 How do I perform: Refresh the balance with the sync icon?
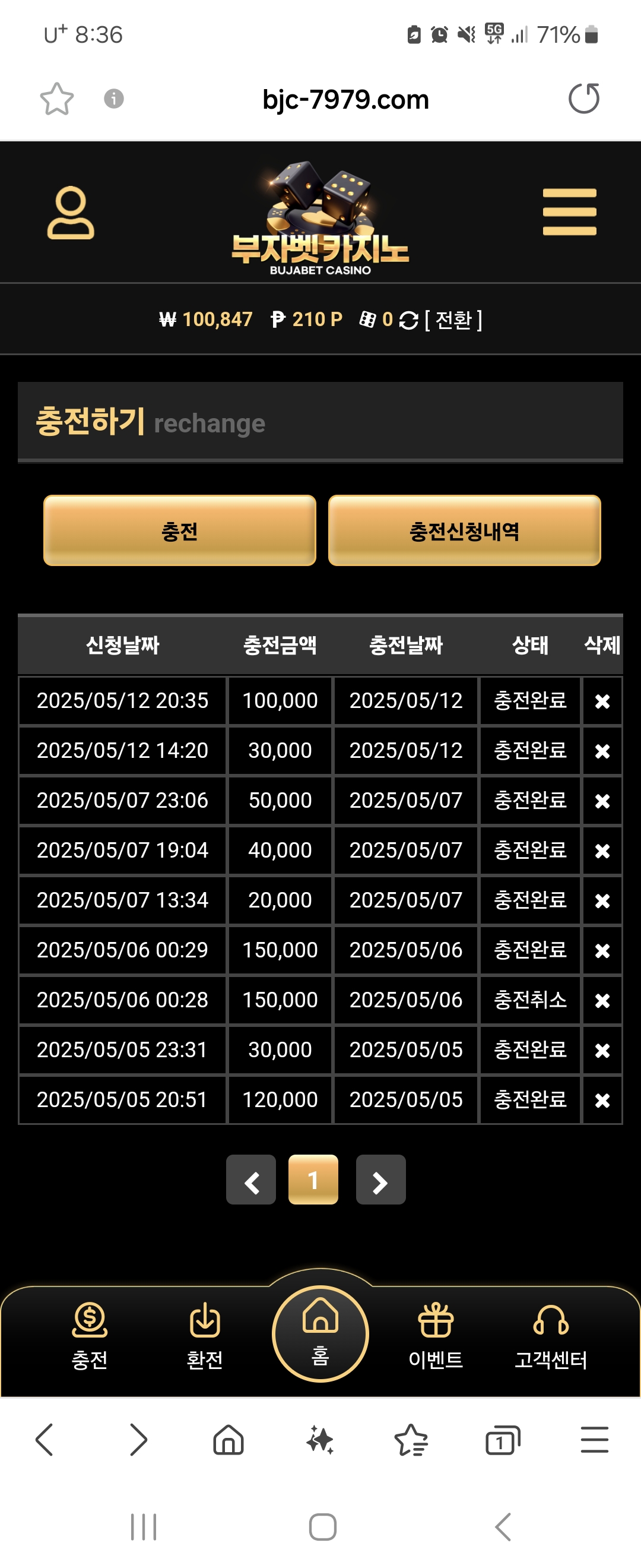coord(409,320)
